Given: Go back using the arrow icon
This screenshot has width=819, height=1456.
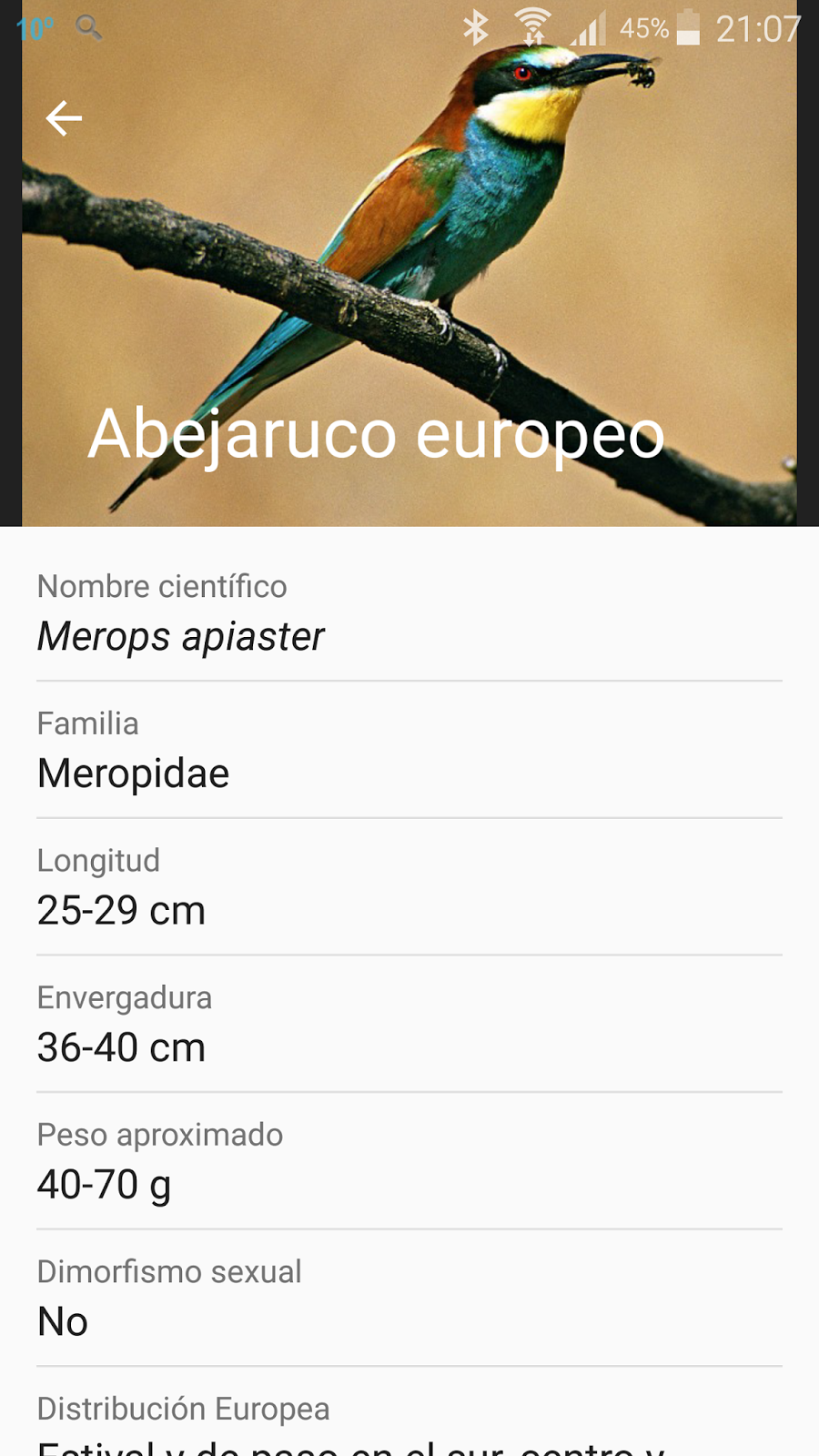Looking at the screenshot, I should 64,118.
